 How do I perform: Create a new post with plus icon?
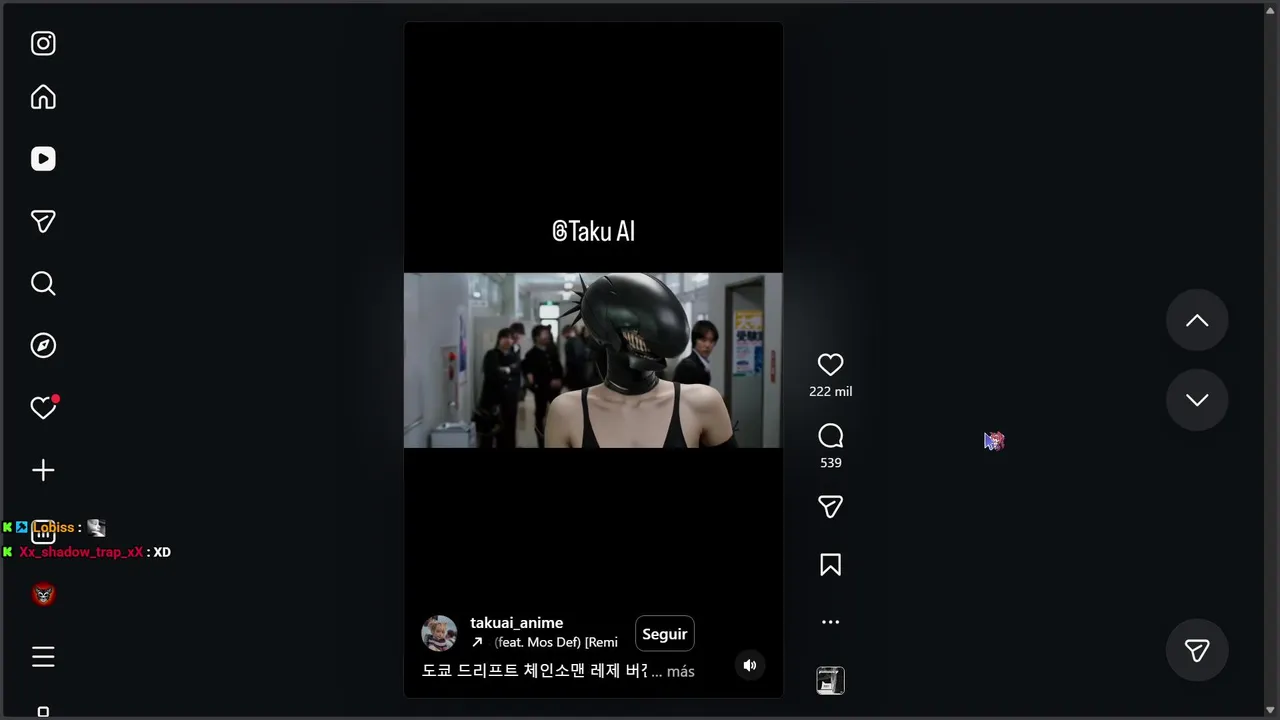[x=43, y=470]
